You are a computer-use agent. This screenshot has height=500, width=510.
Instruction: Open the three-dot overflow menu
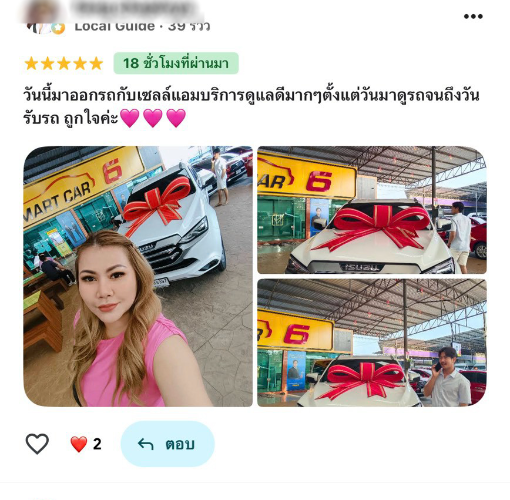473,16
